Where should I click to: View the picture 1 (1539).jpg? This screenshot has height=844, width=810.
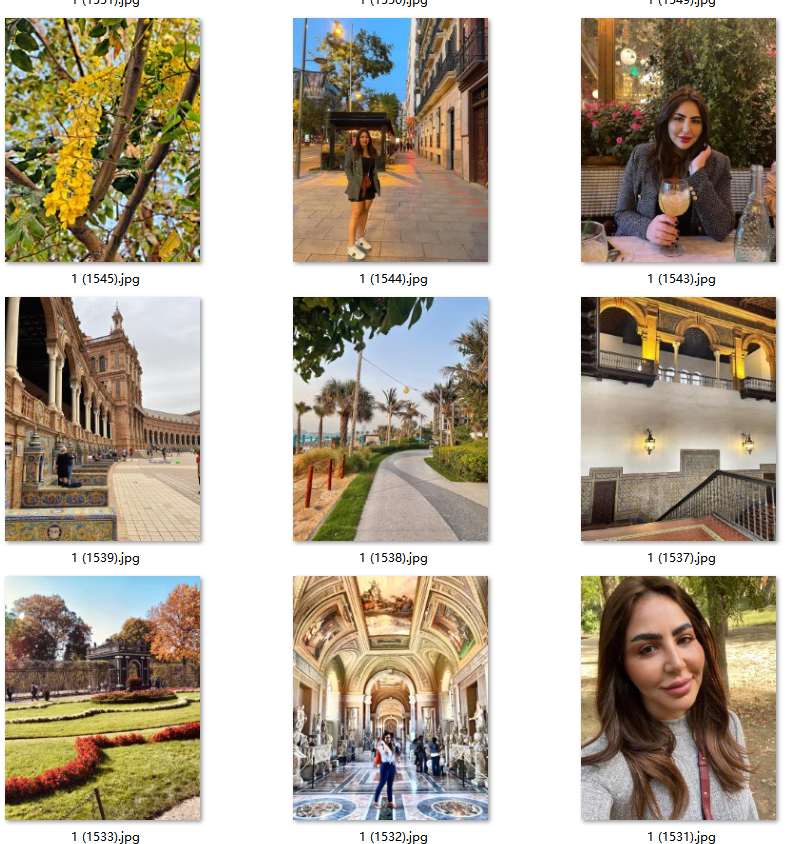click(x=102, y=419)
